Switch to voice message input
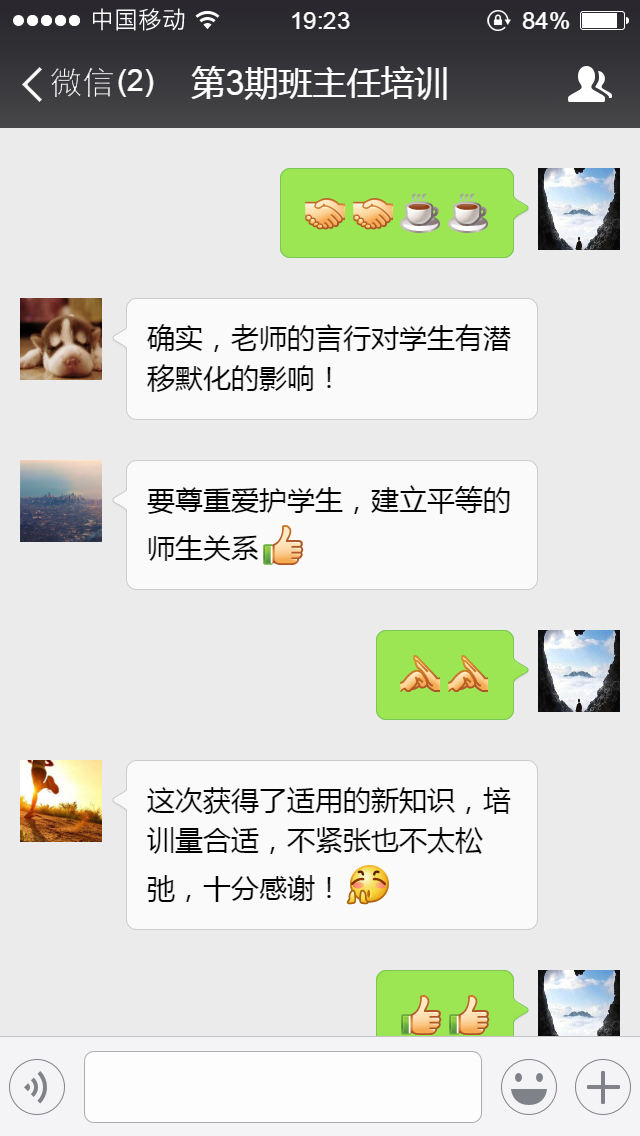Image resolution: width=640 pixels, height=1136 pixels. (x=37, y=1086)
